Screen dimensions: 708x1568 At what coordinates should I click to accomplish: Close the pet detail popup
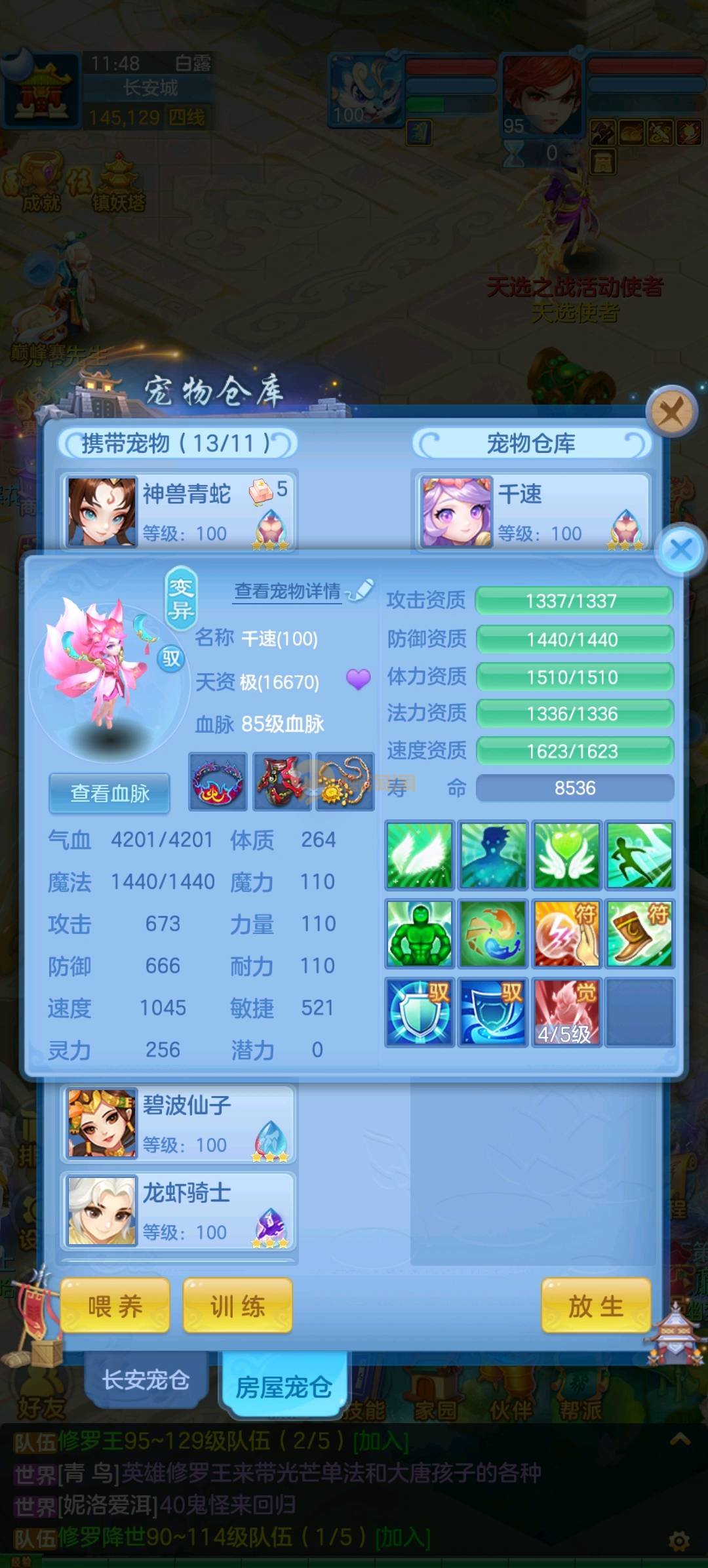681,549
